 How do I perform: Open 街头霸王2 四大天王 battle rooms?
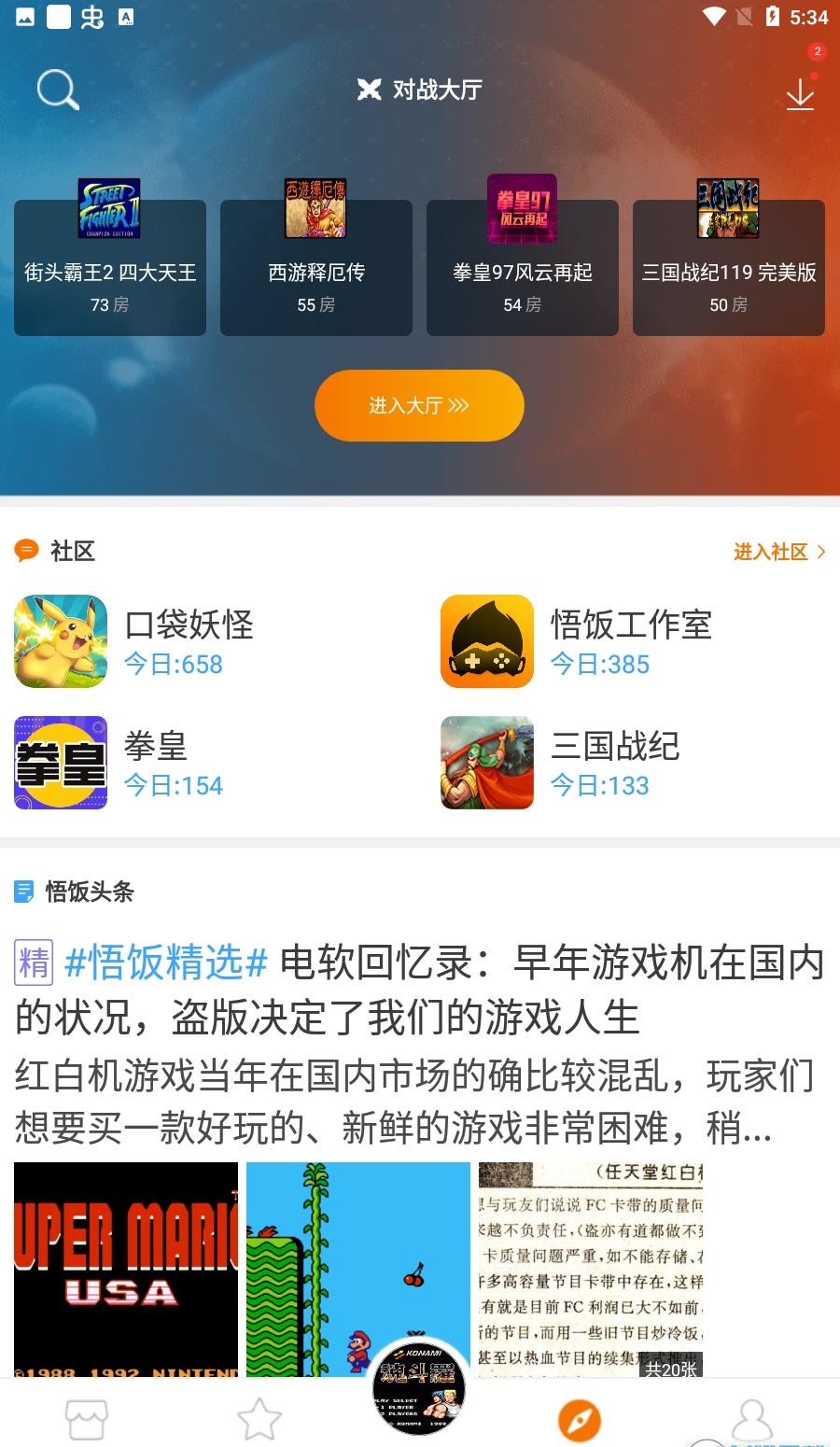point(110,268)
